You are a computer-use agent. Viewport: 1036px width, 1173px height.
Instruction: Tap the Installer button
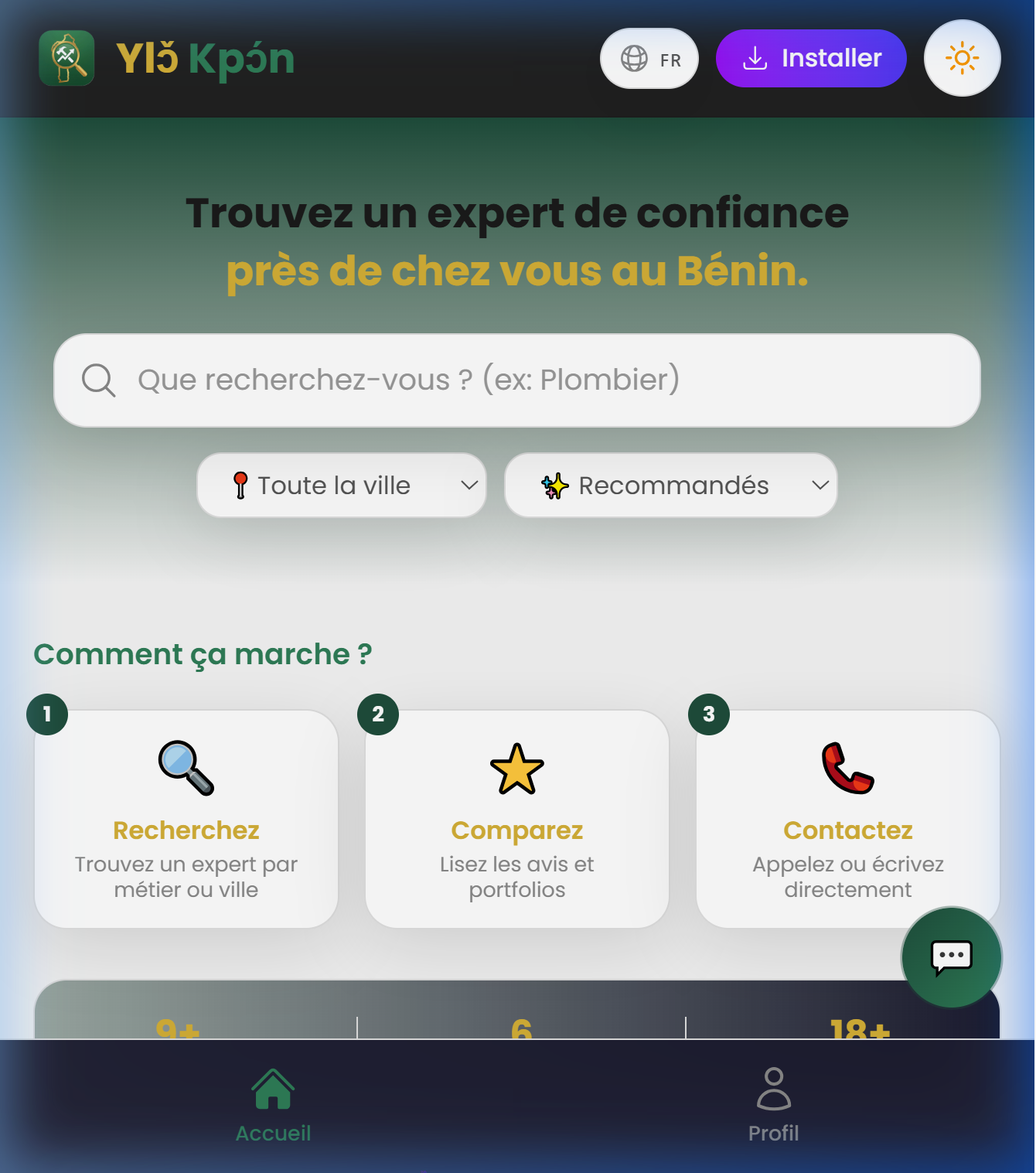pyautogui.click(x=811, y=59)
